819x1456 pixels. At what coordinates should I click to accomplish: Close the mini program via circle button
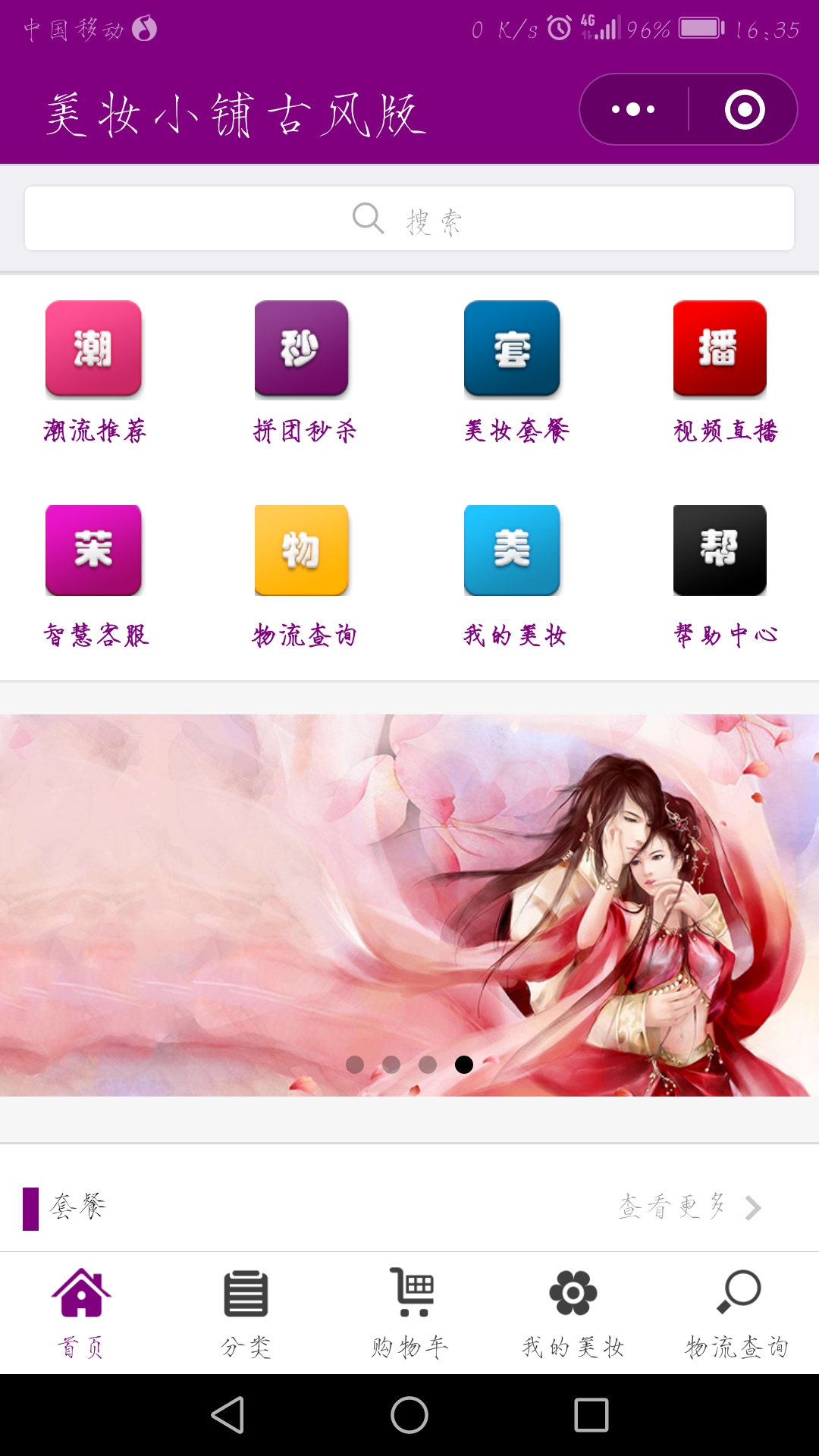745,109
